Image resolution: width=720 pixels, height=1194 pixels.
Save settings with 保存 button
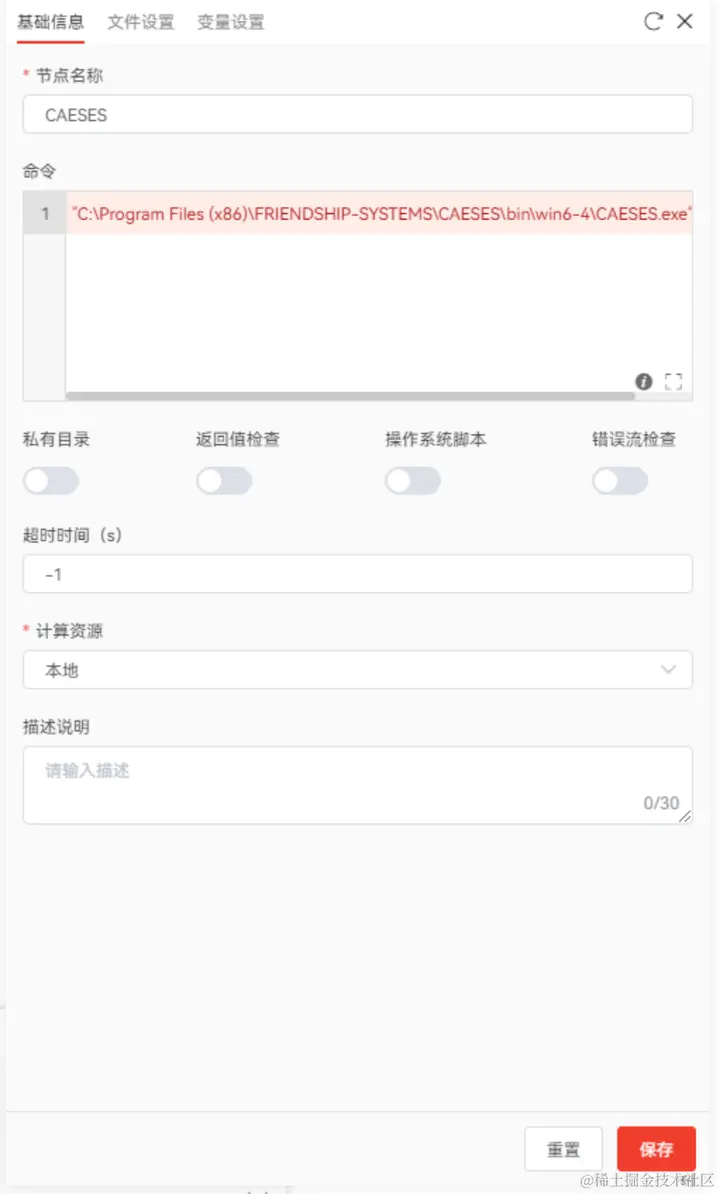tap(656, 1149)
